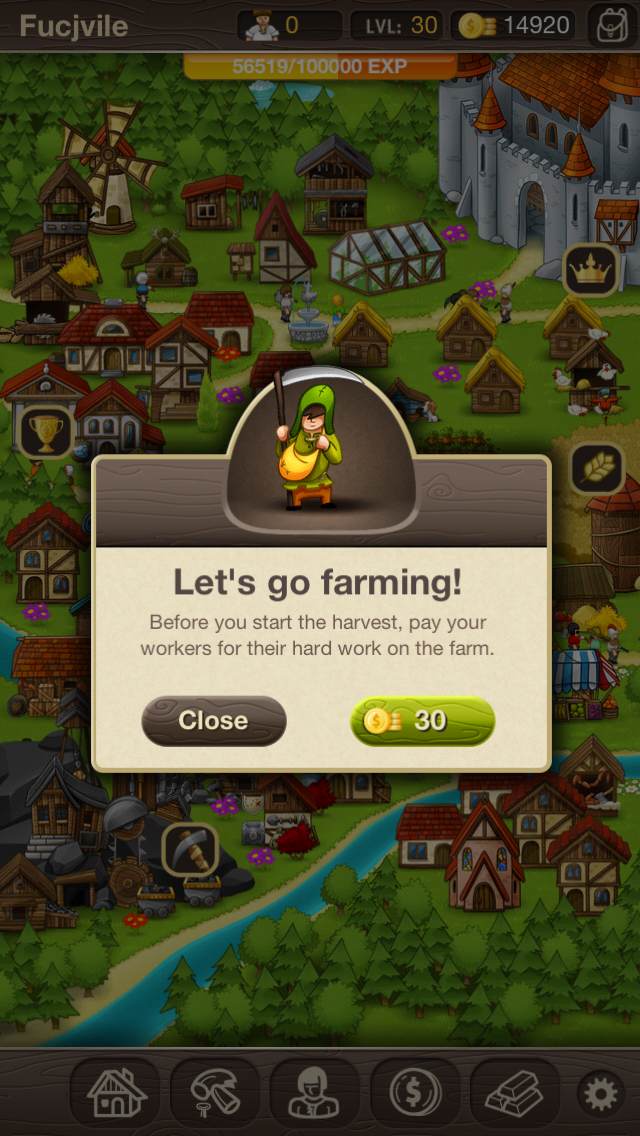The image size is (640, 1136).
Task: Open the workers menu
Action: (x=314, y=1093)
